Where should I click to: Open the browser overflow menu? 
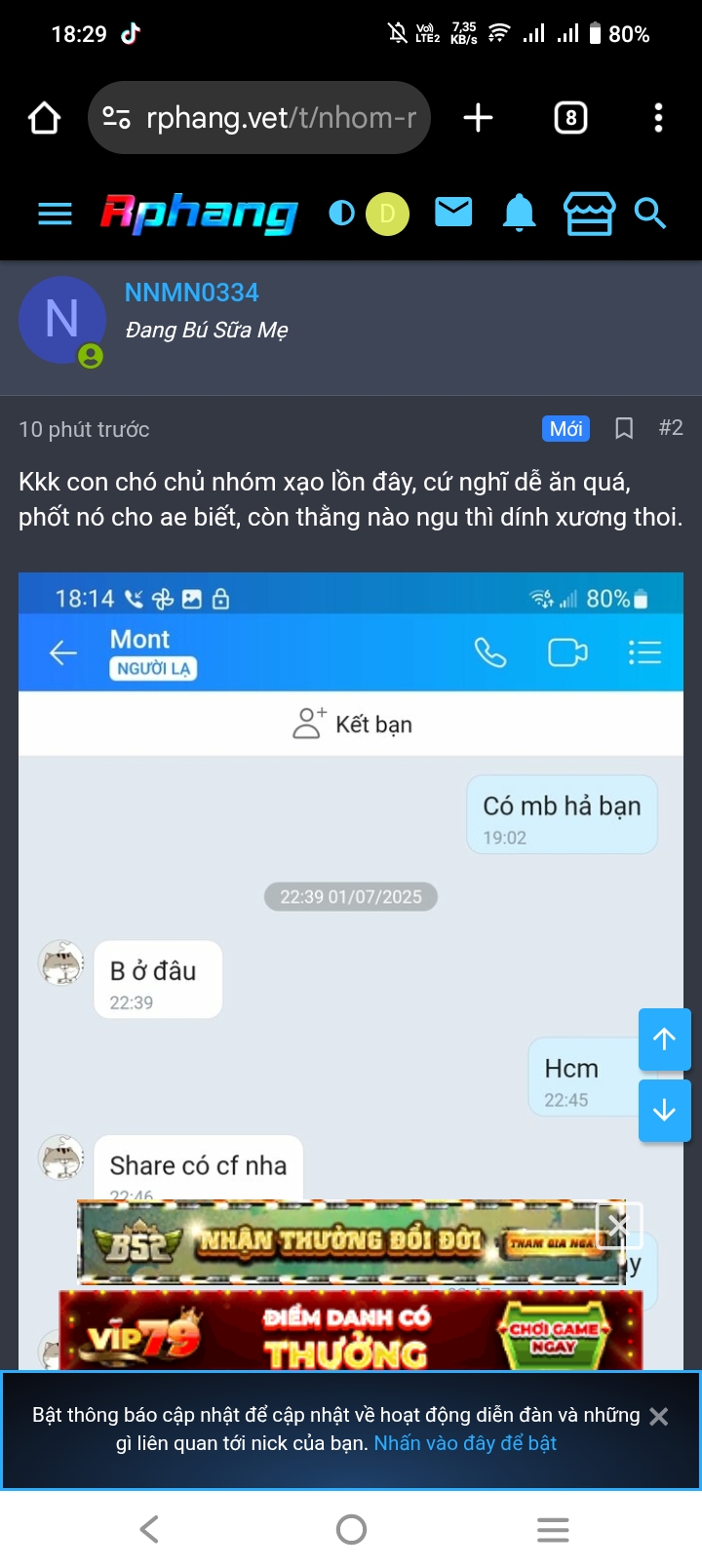(658, 118)
